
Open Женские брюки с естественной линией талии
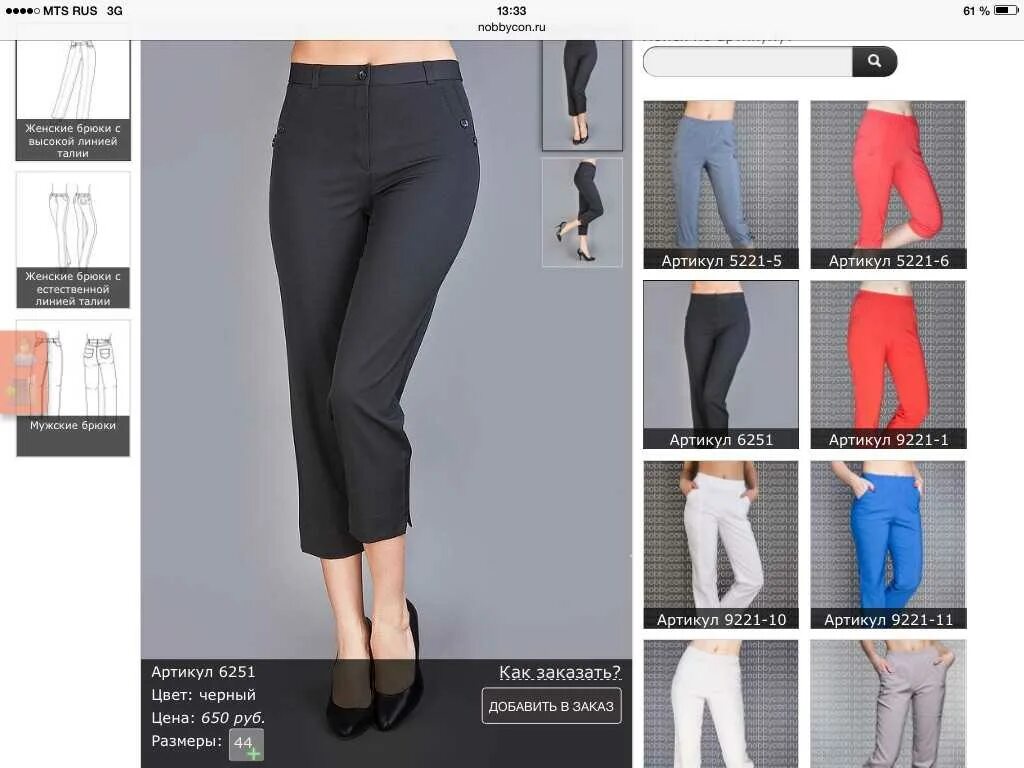(x=73, y=240)
